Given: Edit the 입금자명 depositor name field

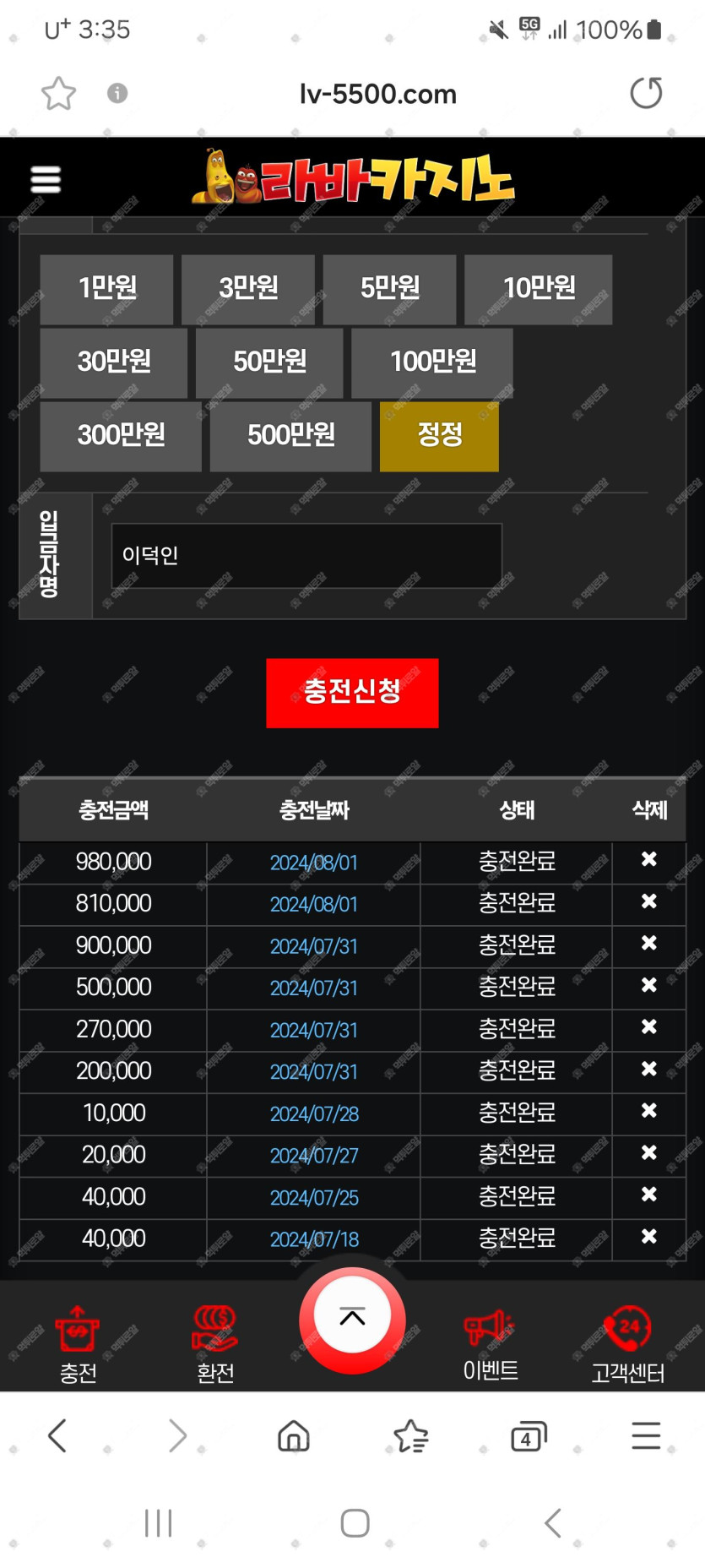Looking at the screenshot, I should (x=306, y=556).
